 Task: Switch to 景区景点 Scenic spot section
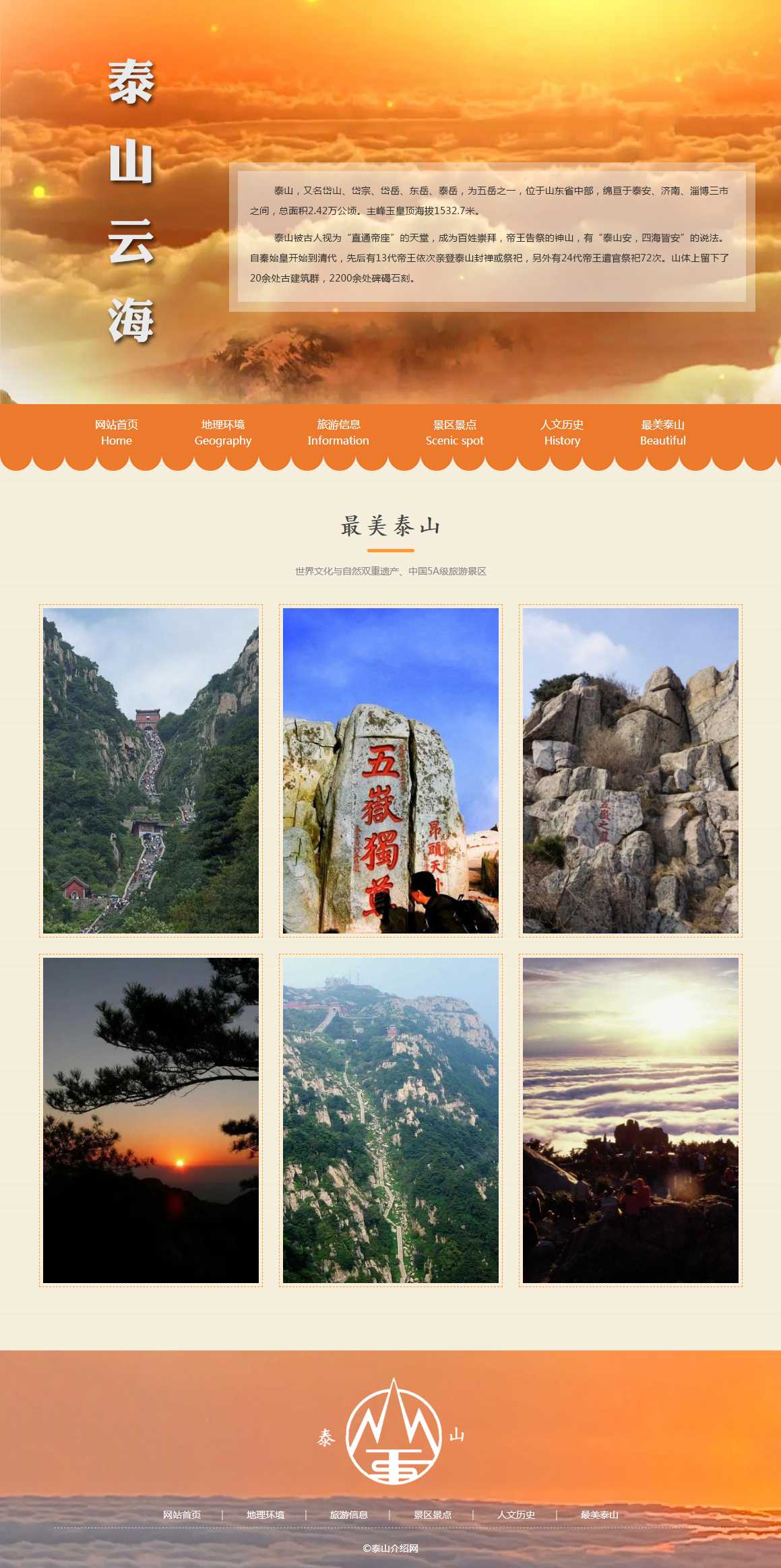(454, 432)
